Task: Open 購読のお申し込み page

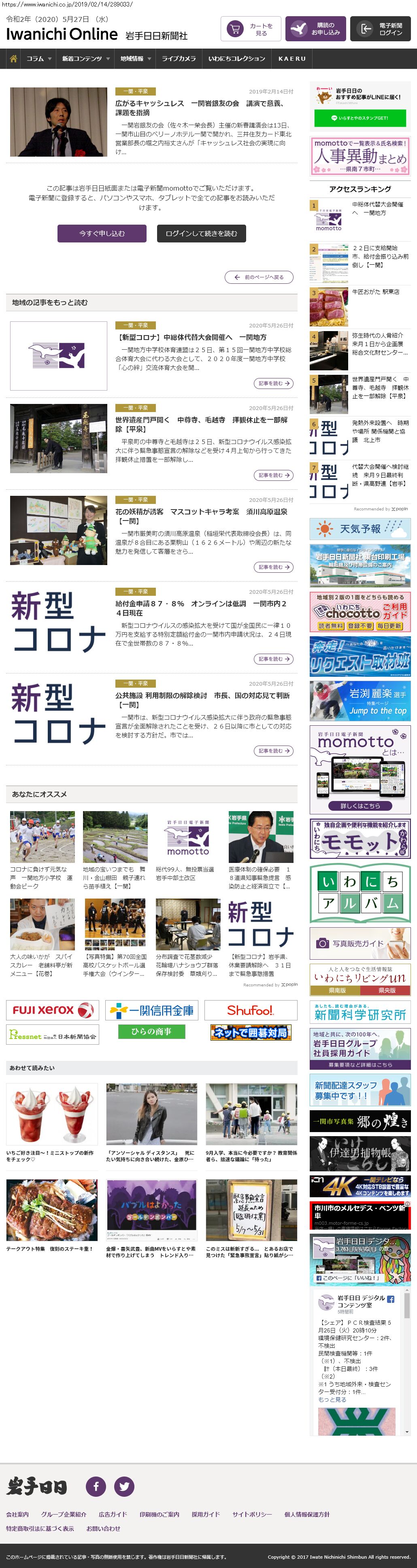Action: click(x=315, y=29)
